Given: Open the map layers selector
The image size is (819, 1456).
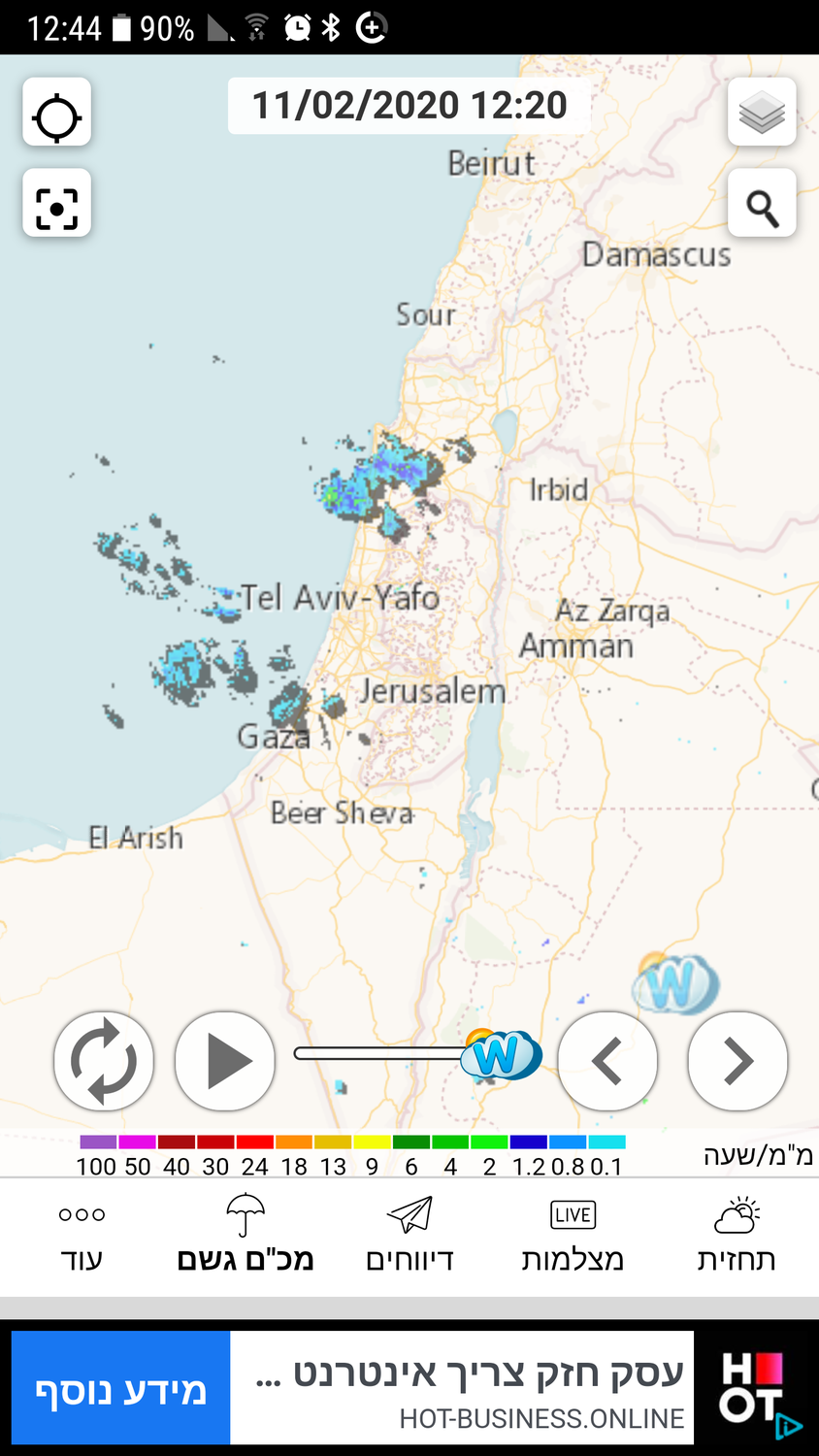Looking at the screenshot, I should pos(762,113).
